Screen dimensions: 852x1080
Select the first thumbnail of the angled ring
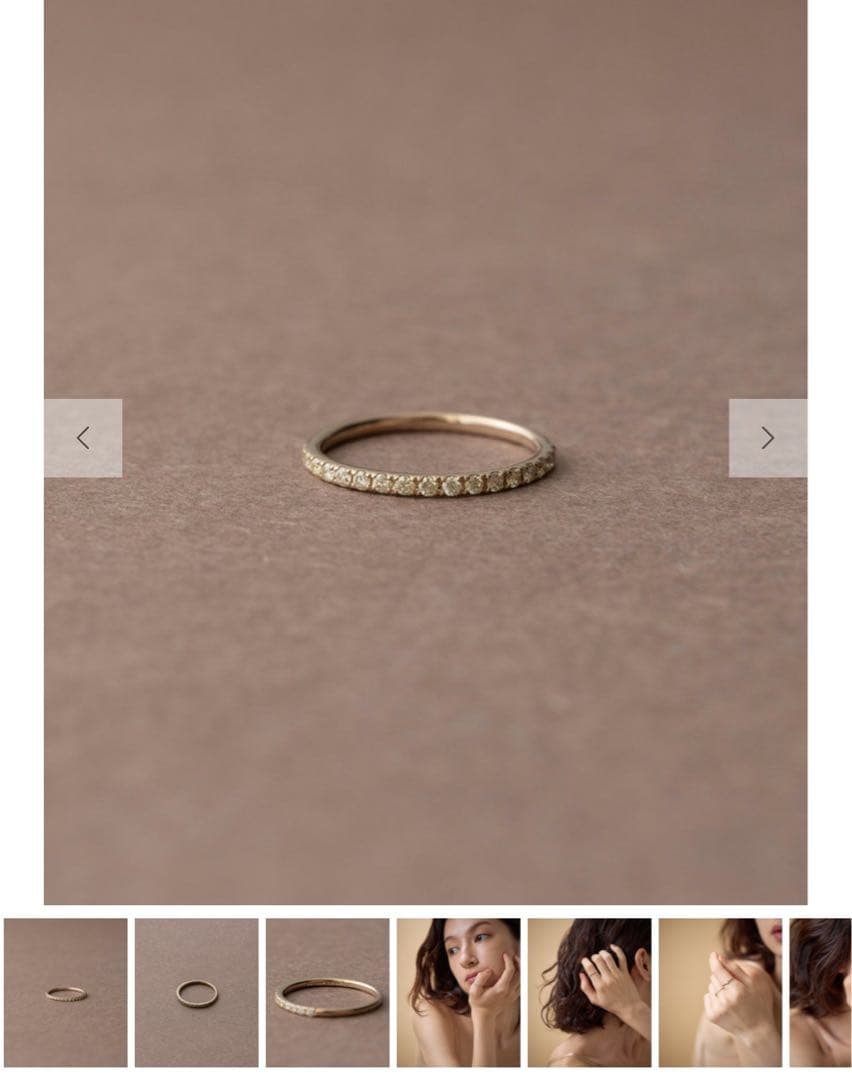pos(65,992)
